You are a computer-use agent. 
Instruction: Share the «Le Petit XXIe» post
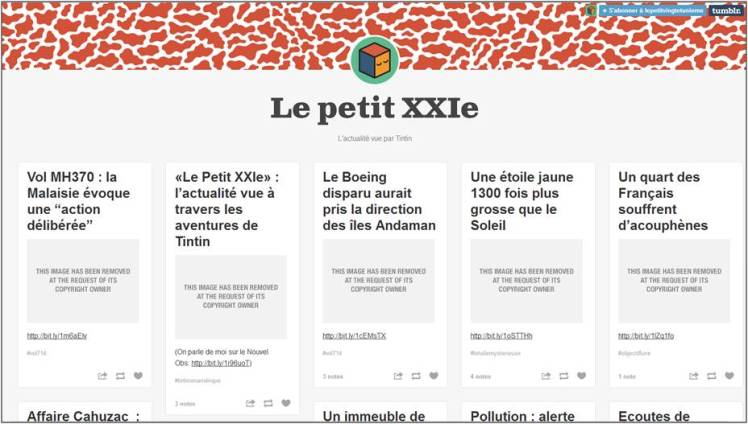250,403
